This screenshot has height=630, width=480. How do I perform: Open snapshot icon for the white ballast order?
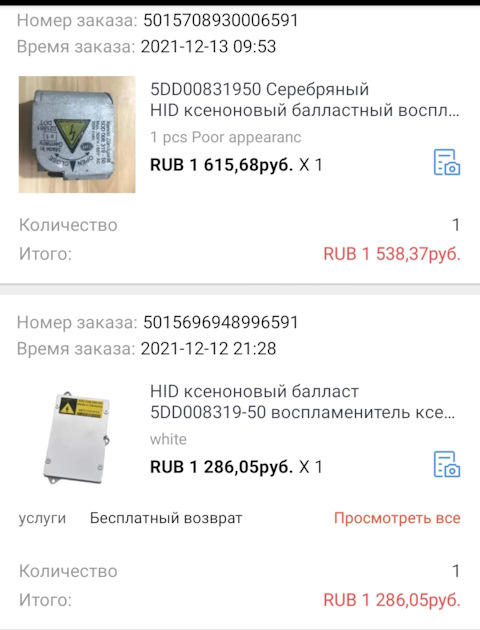pyautogui.click(x=447, y=464)
